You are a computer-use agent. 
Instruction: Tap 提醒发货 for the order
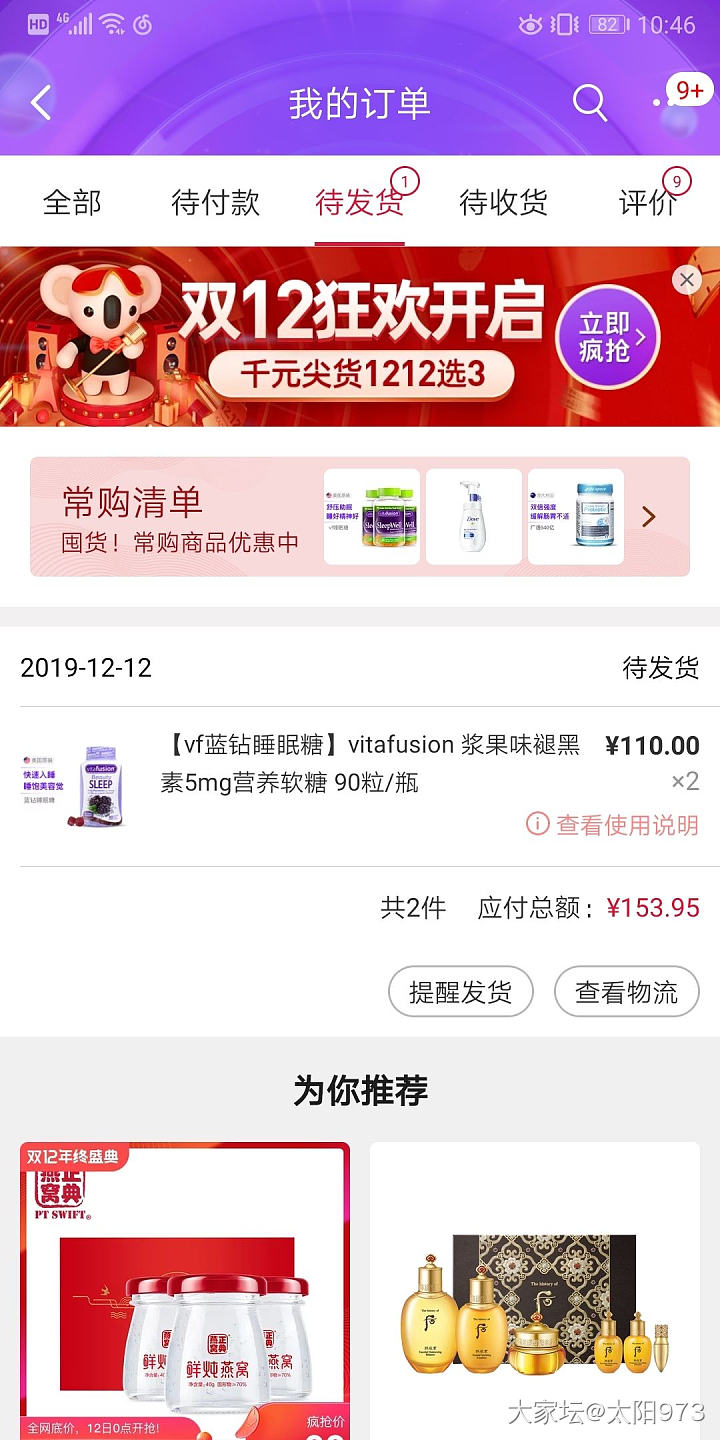pos(460,992)
